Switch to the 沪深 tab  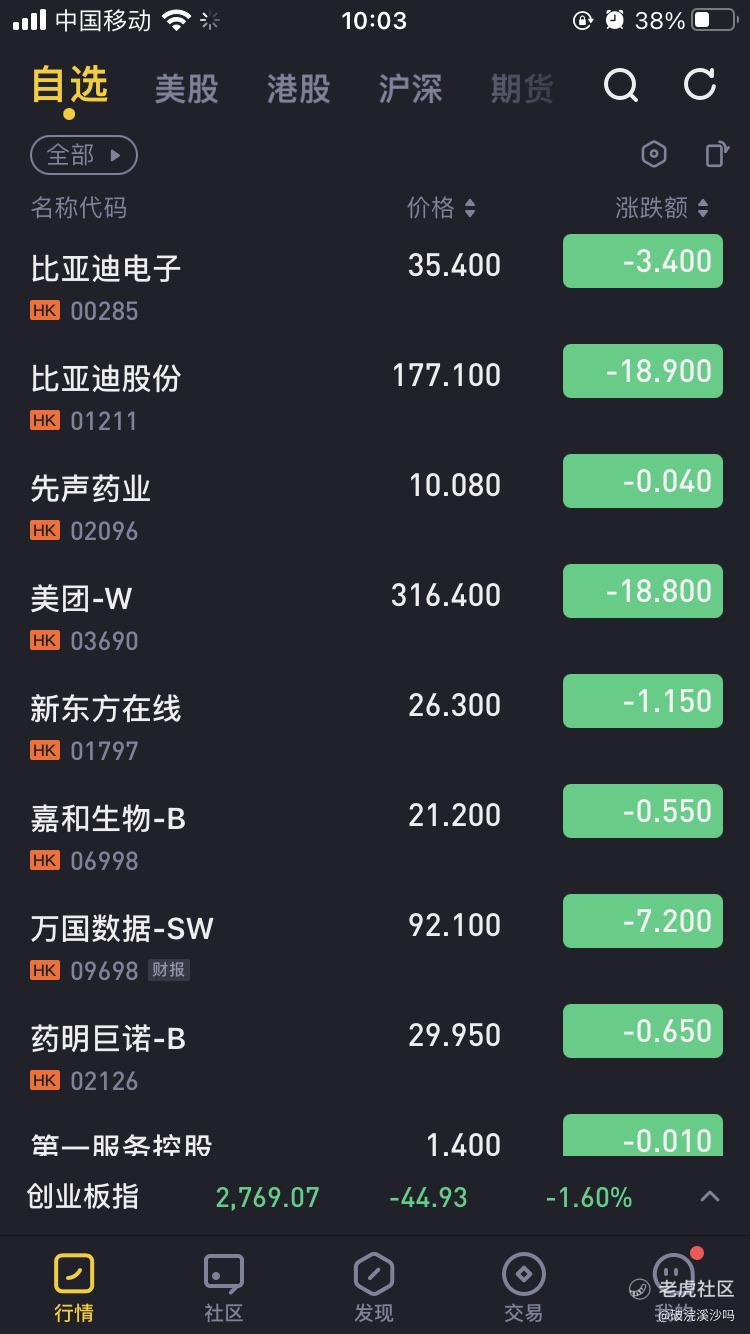(x=410, y=89)
